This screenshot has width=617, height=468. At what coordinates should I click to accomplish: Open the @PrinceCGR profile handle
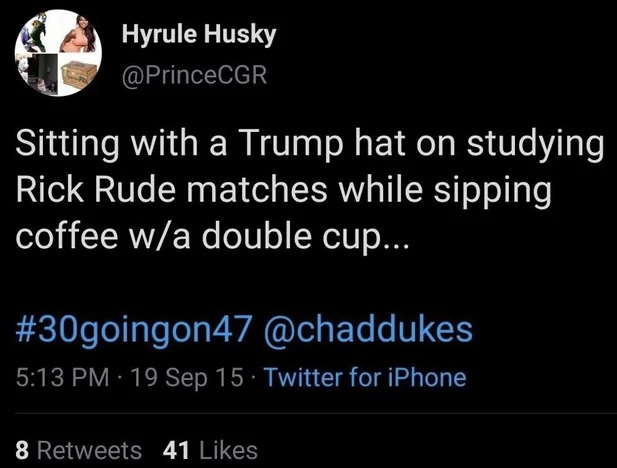tap(194, 75)
